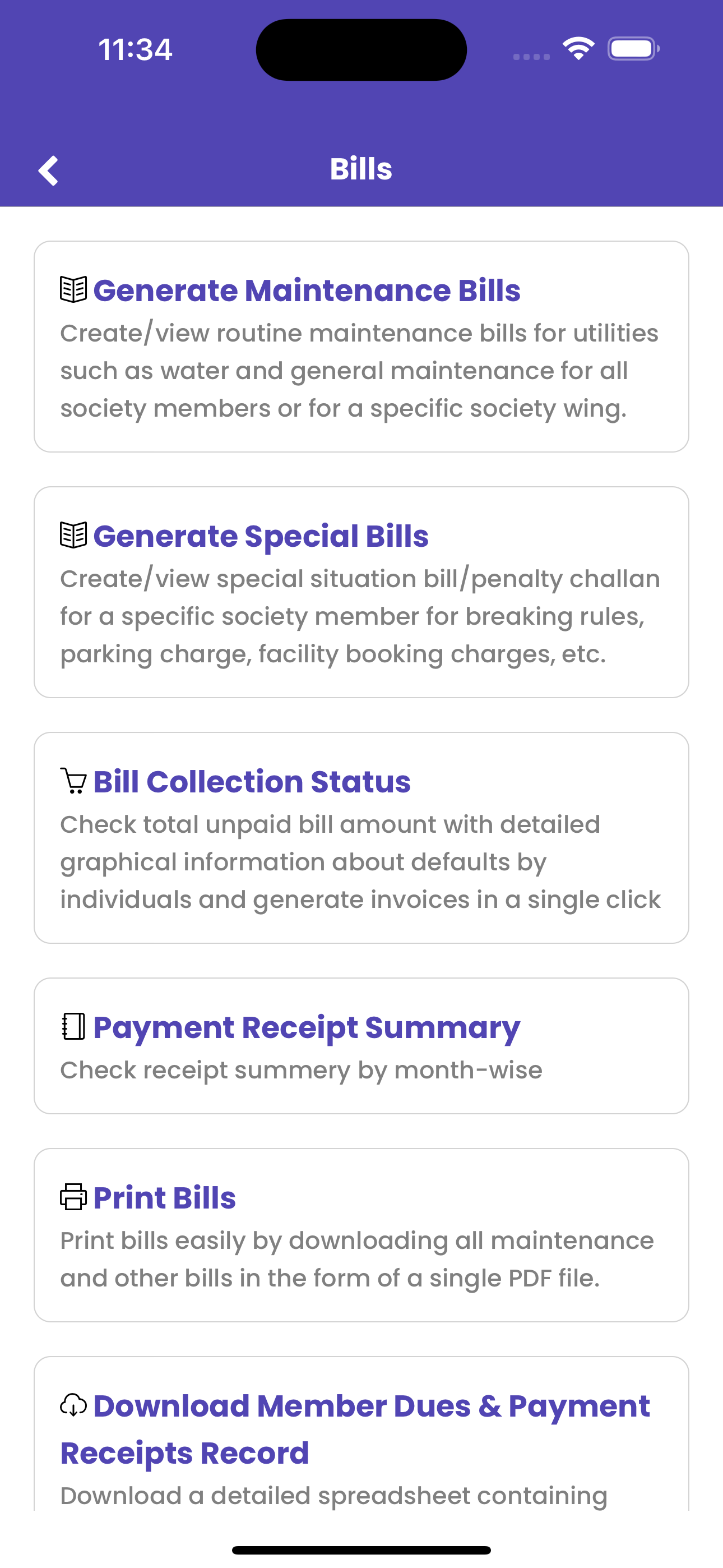View Bill Collection Status
This screenshot has height=1568, width=723.
click(361, 838)
